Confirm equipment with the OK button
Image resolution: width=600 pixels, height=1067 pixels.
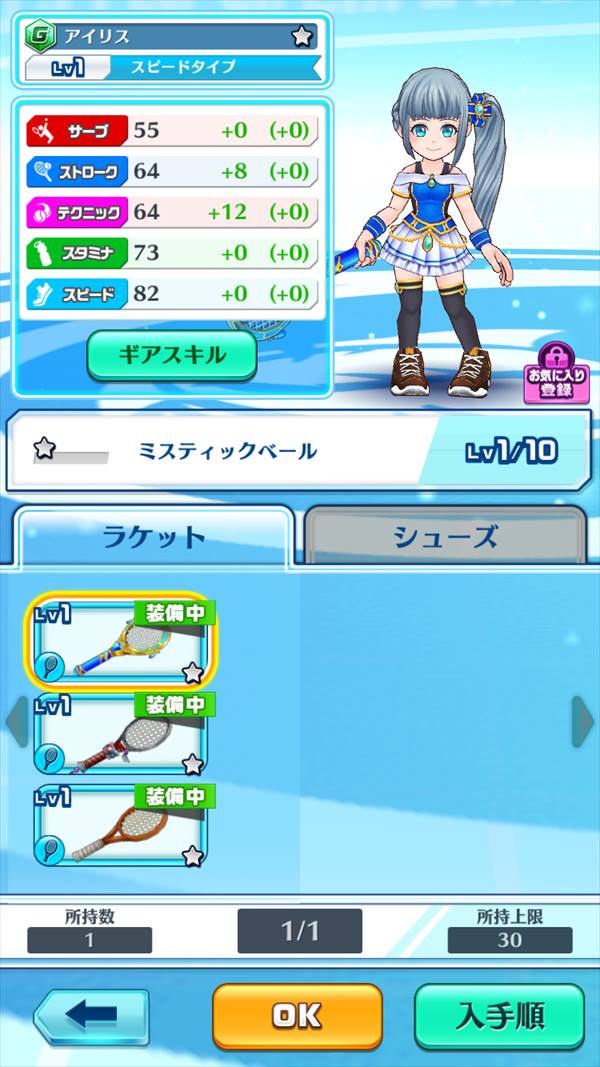(x=297, y=1017)
